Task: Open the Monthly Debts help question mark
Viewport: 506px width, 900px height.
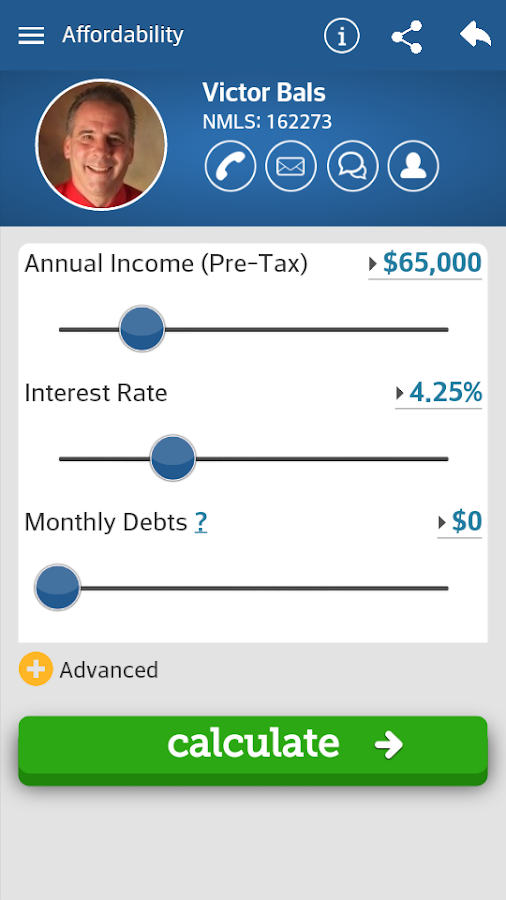Action: coord(200,522)
